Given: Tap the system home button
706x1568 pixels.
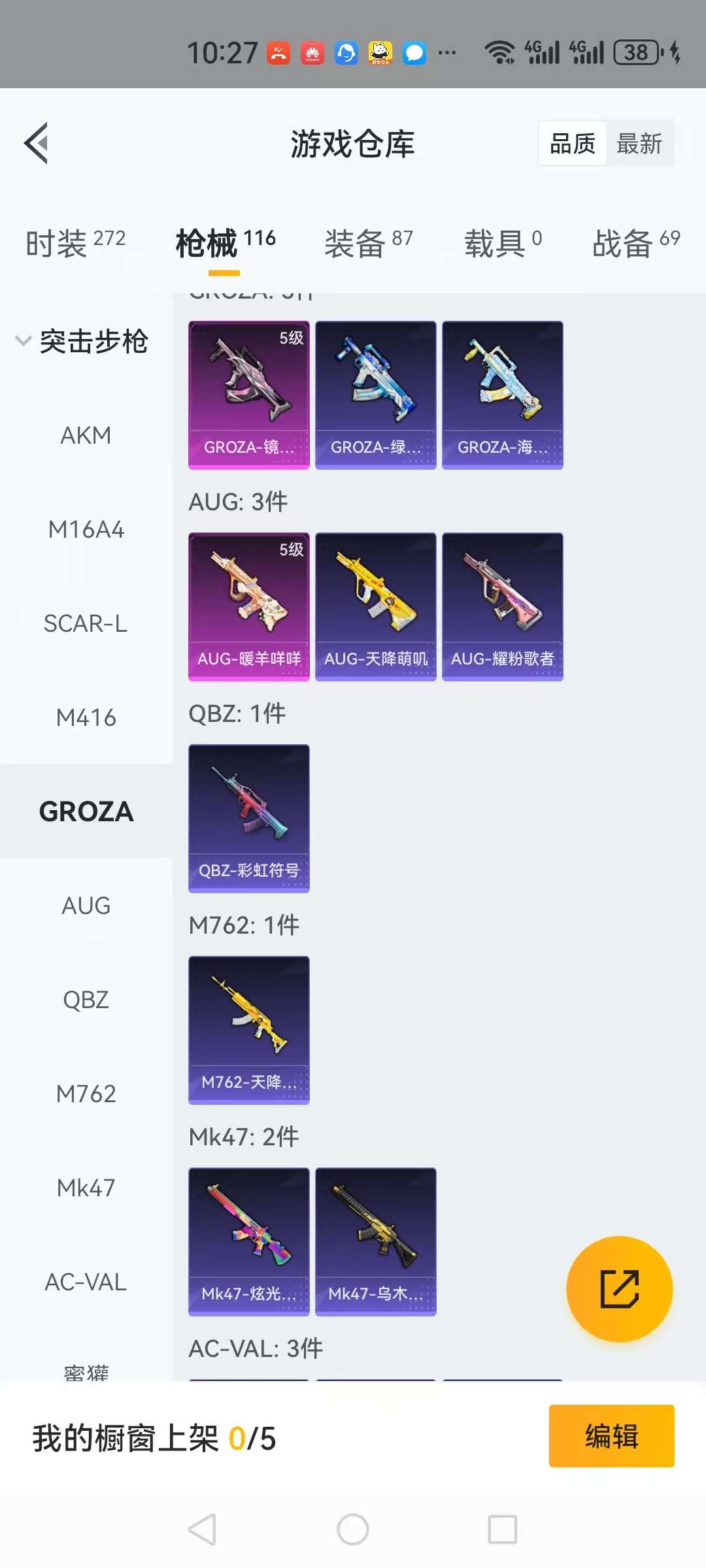Looking at the screenshot, I should [x=353, y=1529].
